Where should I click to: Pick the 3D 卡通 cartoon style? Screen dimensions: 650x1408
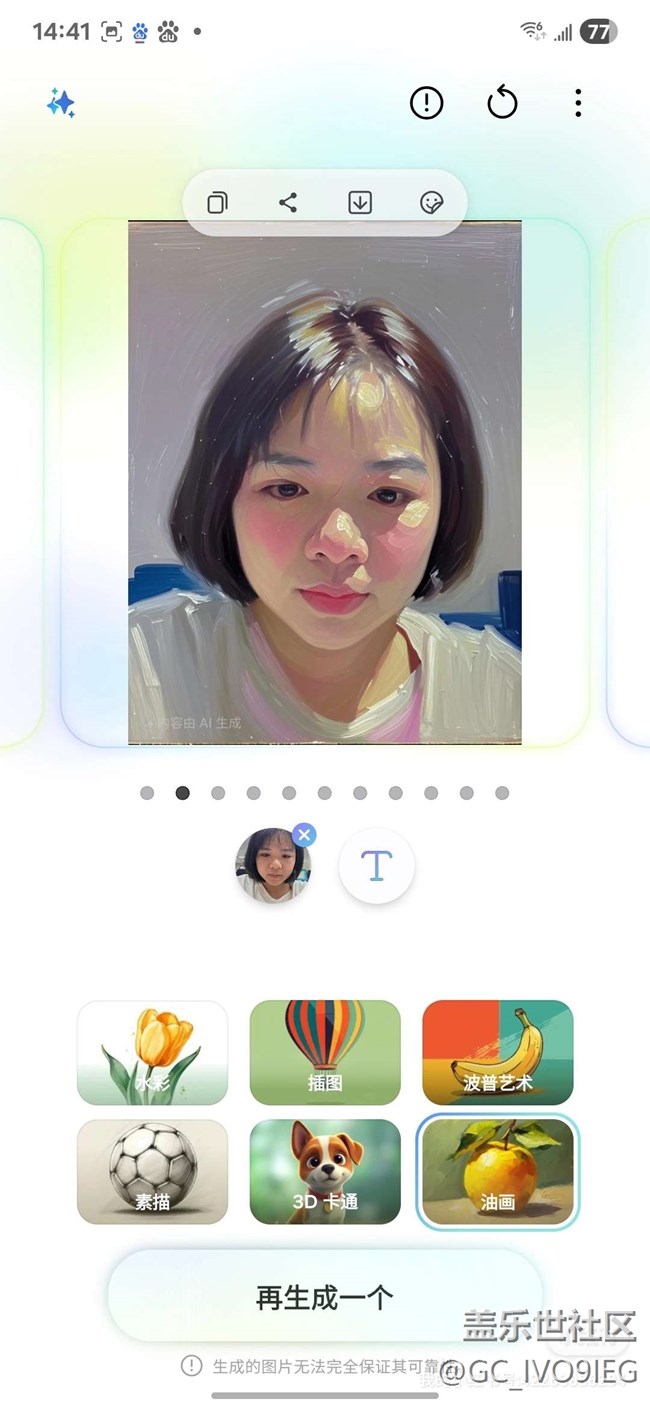pos(325,1172)
